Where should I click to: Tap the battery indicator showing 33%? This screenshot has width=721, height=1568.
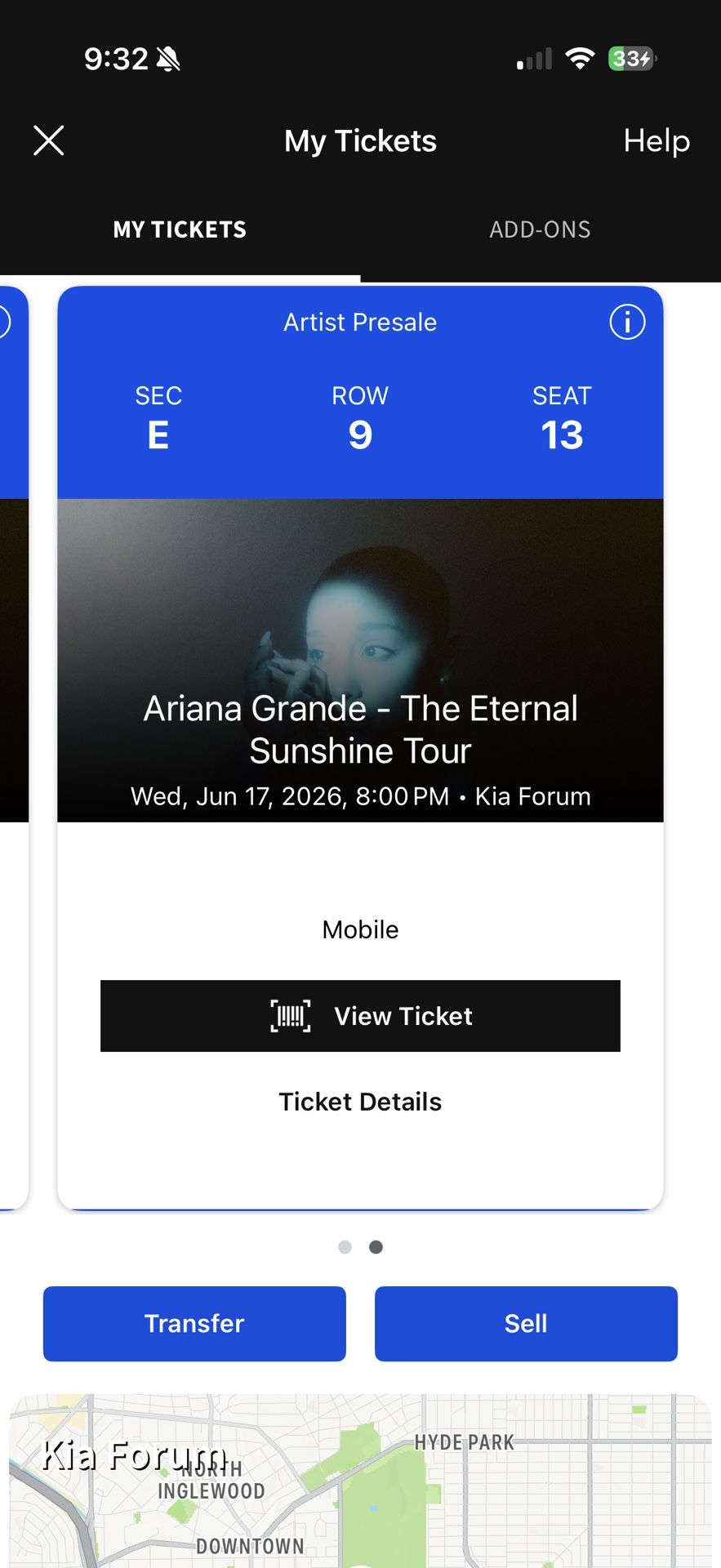tap(630, 58)
